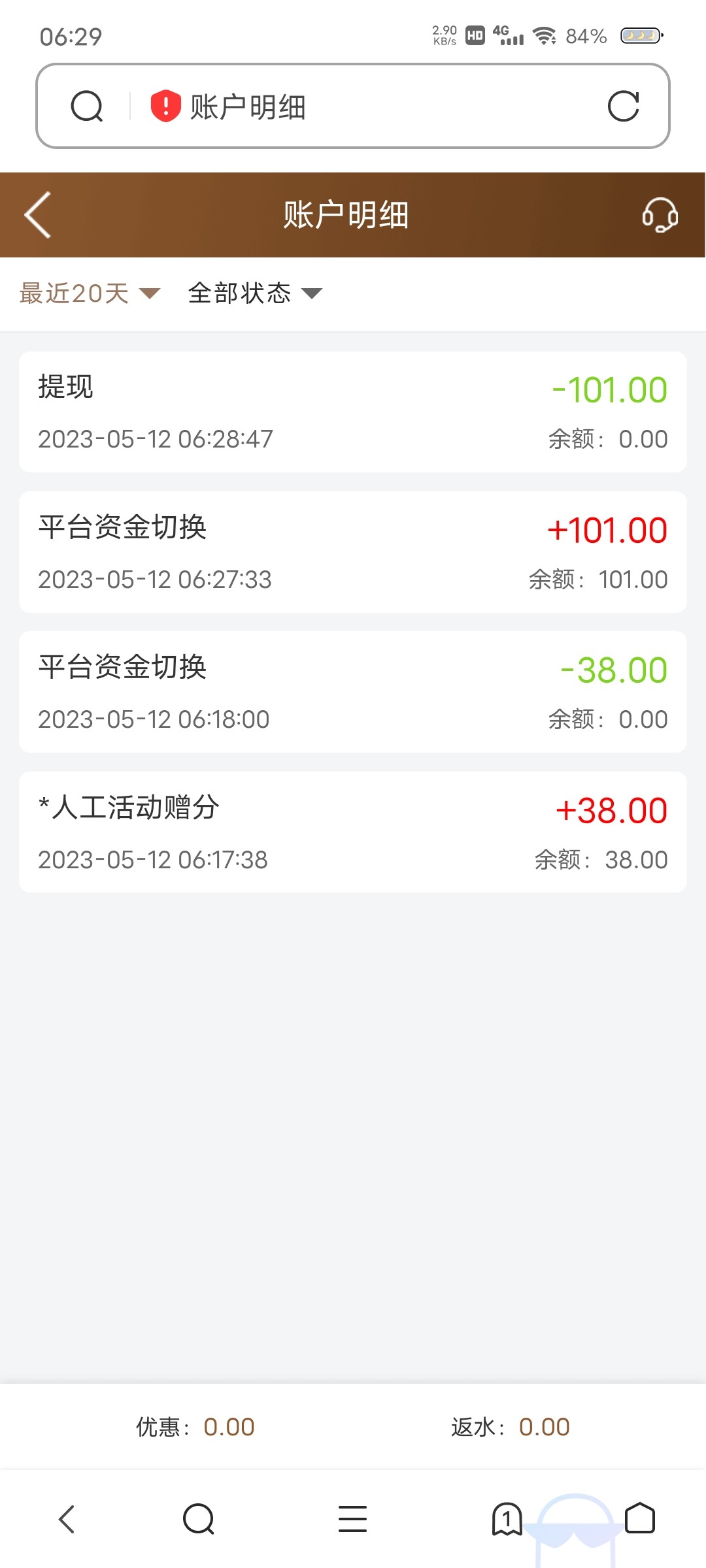The height and width of the screenshot is (1568, 706).
Task: Navigate back with the bottom bar arrow
Action: [67, 1518]
